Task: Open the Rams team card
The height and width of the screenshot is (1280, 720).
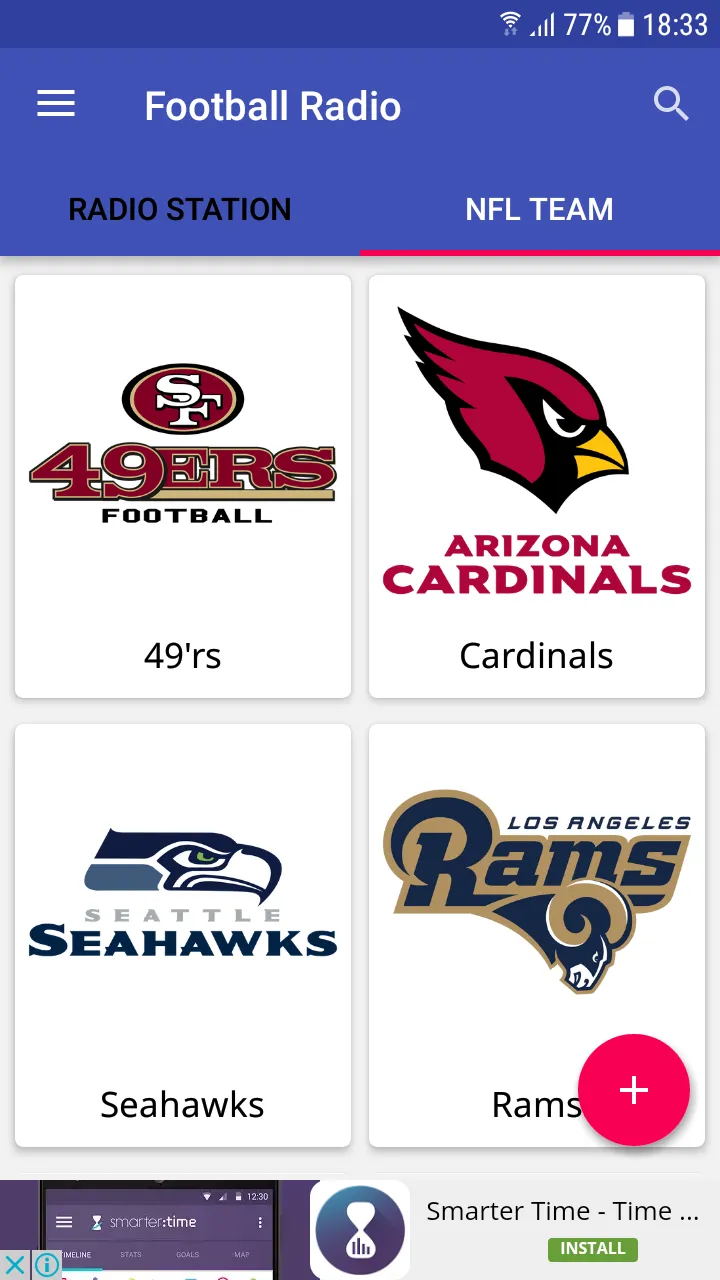Action: click(x=537, y=935)
